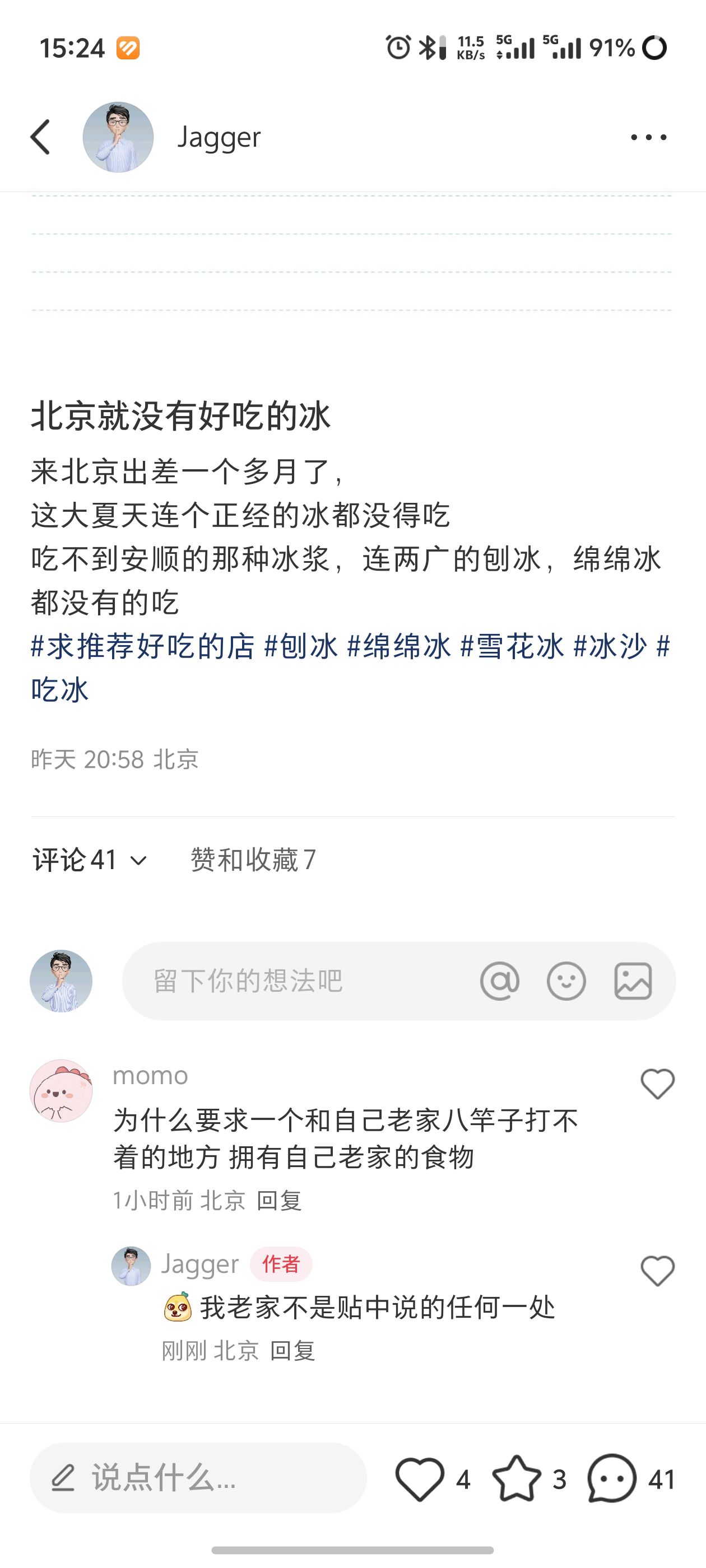
Task: Open the #求推荐好吃的店 hashtag
Action: point(142,646)
